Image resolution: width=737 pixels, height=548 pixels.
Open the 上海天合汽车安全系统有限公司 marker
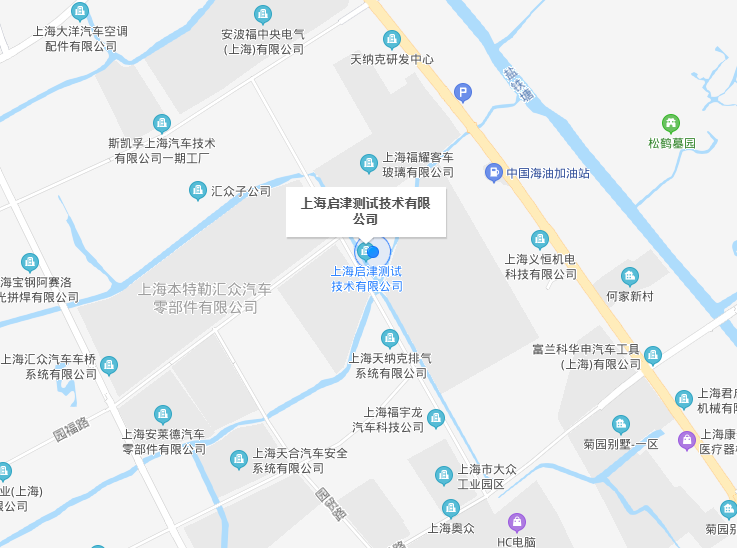(x=239, y=459)
